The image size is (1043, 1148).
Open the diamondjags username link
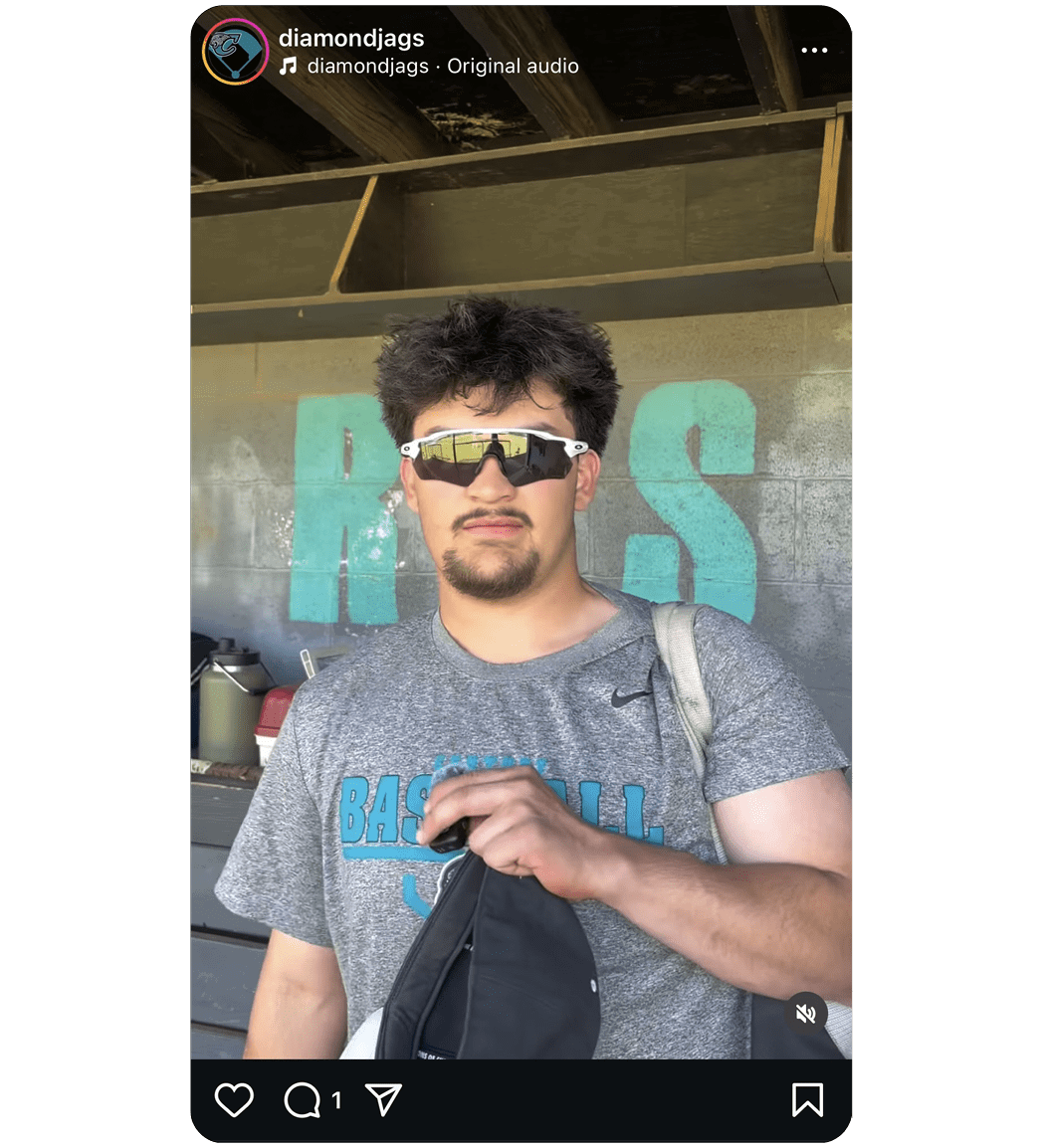tap(351, 38)
